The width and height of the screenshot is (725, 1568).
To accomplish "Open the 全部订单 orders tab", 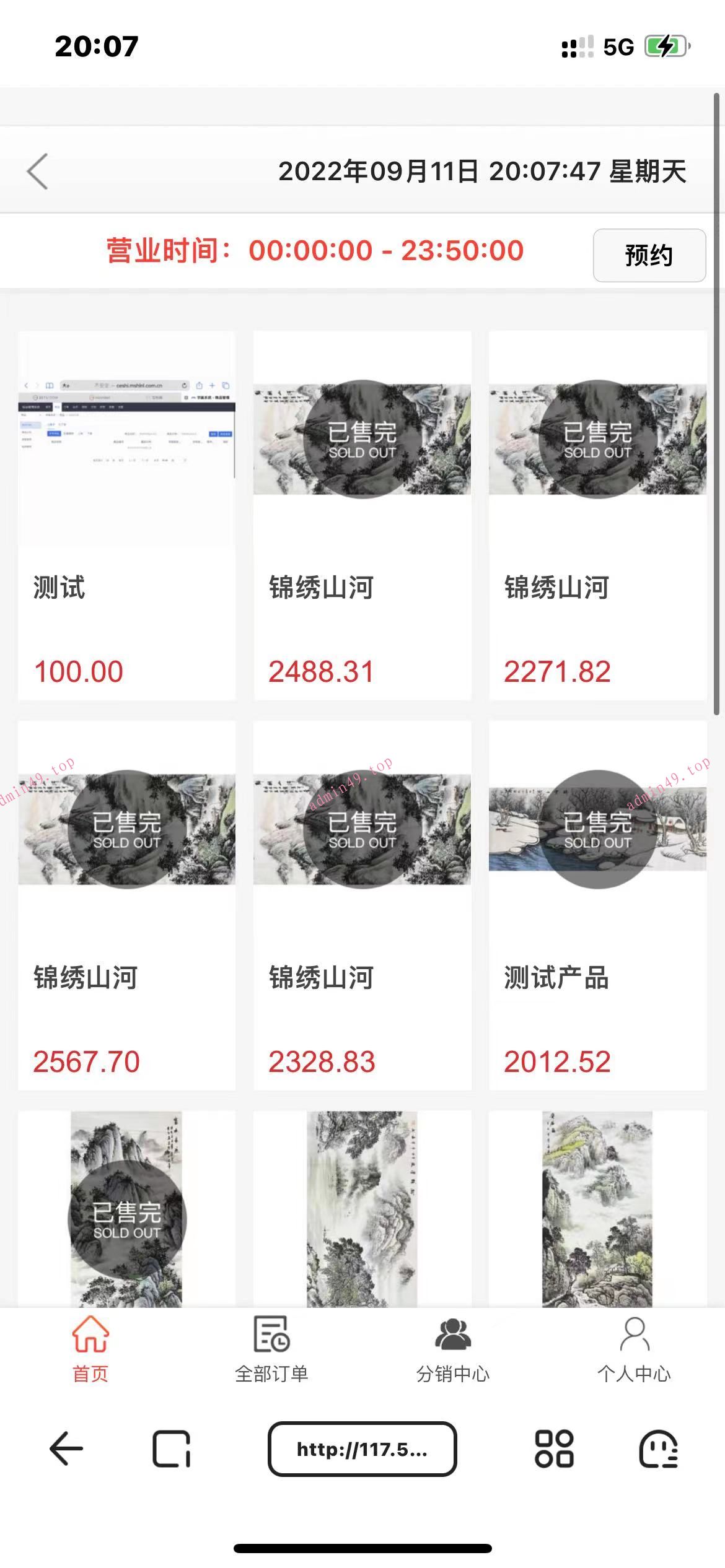I will [271, 1350].
